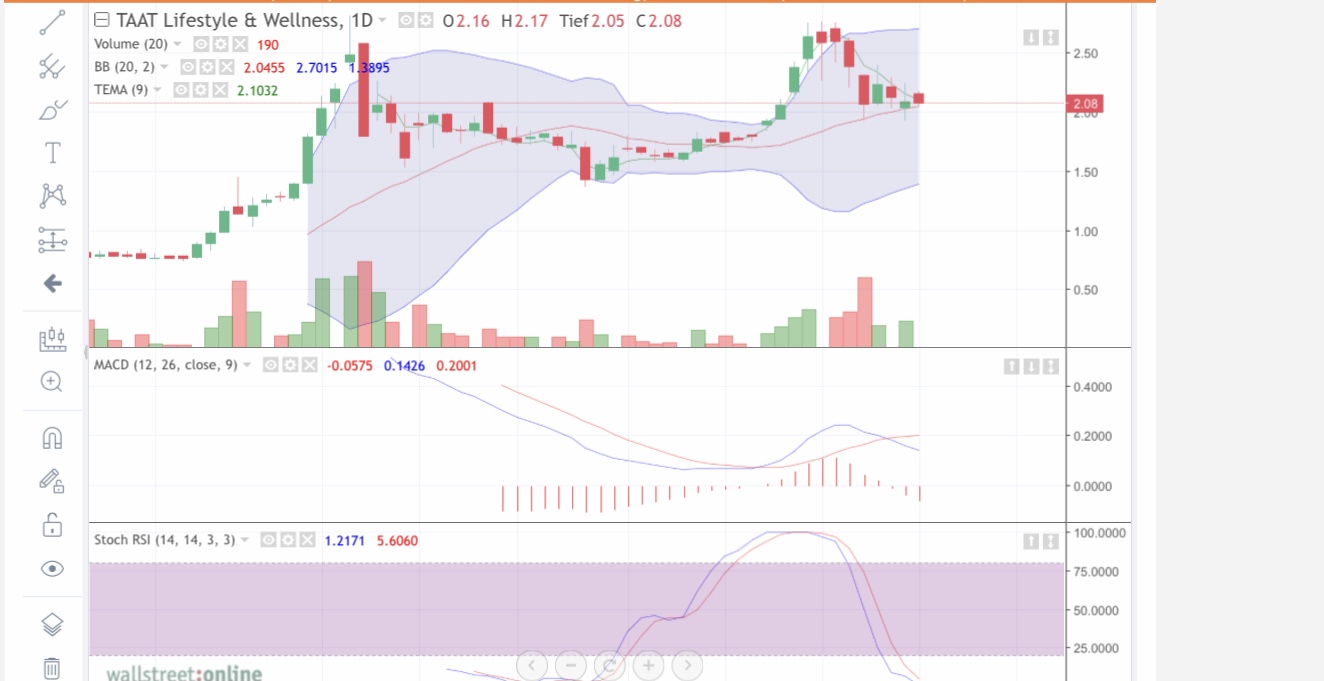Open MACD indicator settings gear

click(x=290, y=365)
